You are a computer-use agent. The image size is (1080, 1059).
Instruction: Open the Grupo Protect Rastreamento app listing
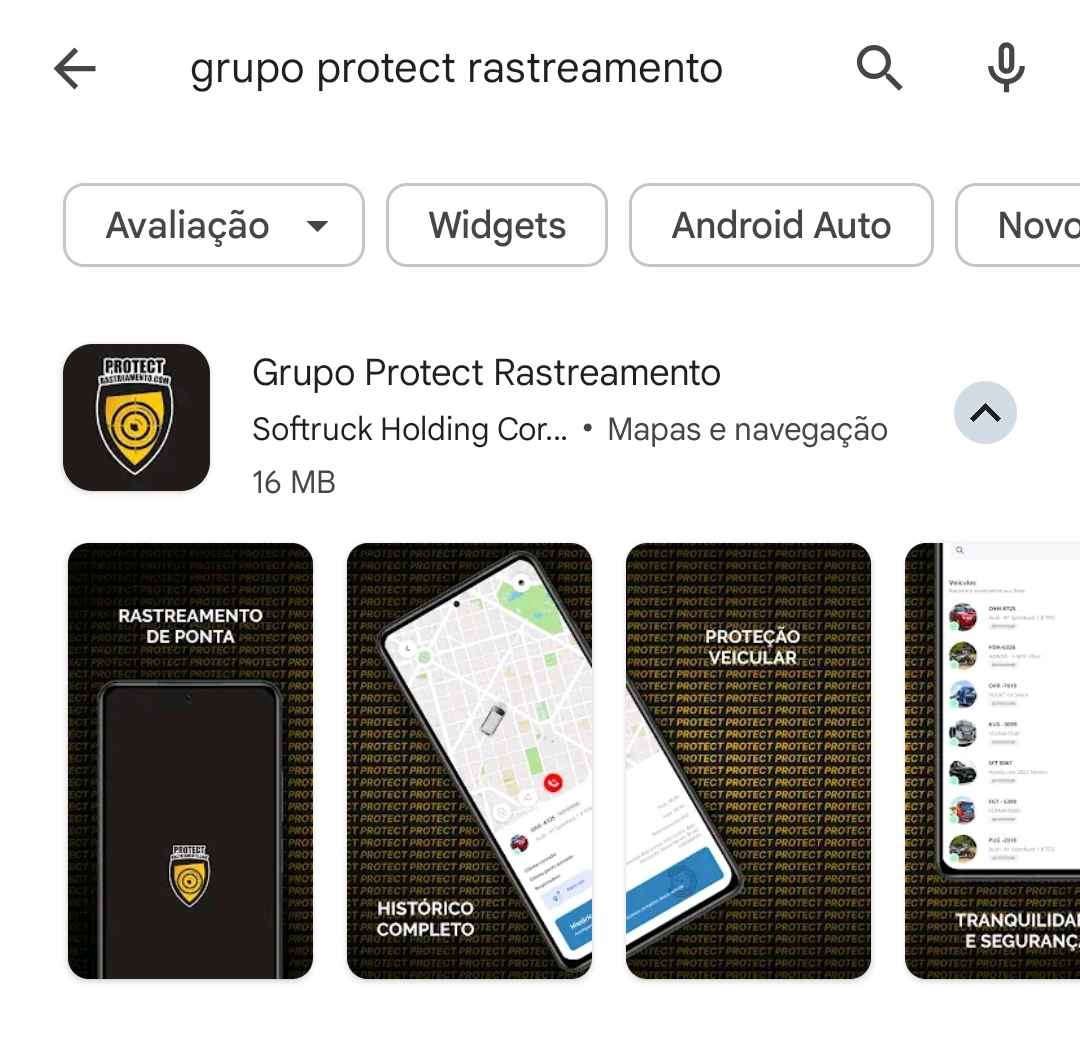486,374
